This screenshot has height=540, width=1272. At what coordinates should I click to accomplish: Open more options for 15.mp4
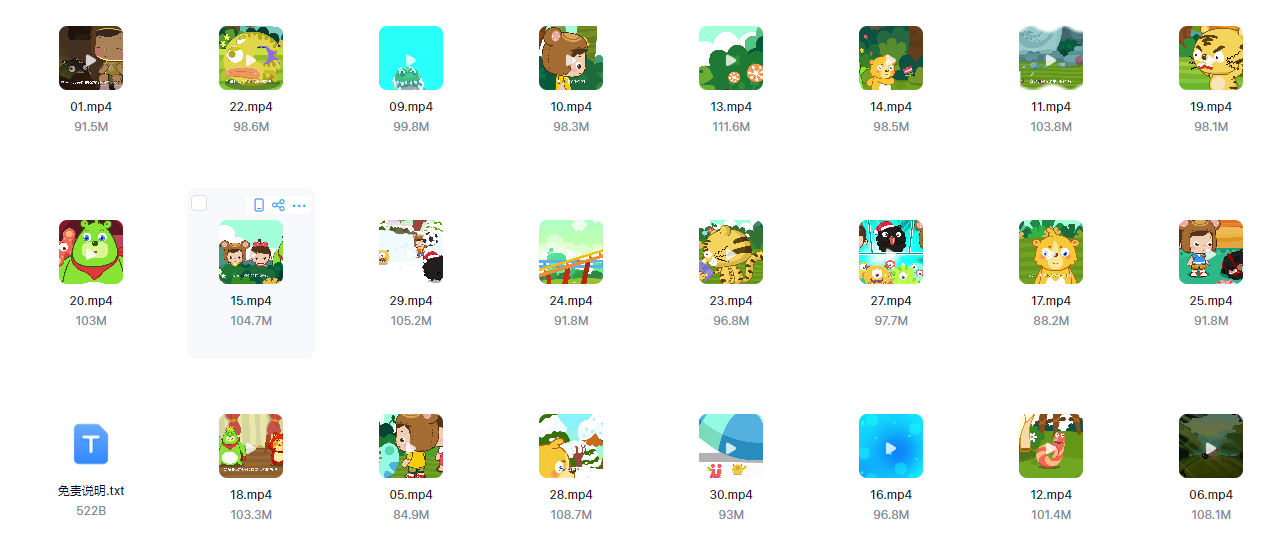point(299,205)
